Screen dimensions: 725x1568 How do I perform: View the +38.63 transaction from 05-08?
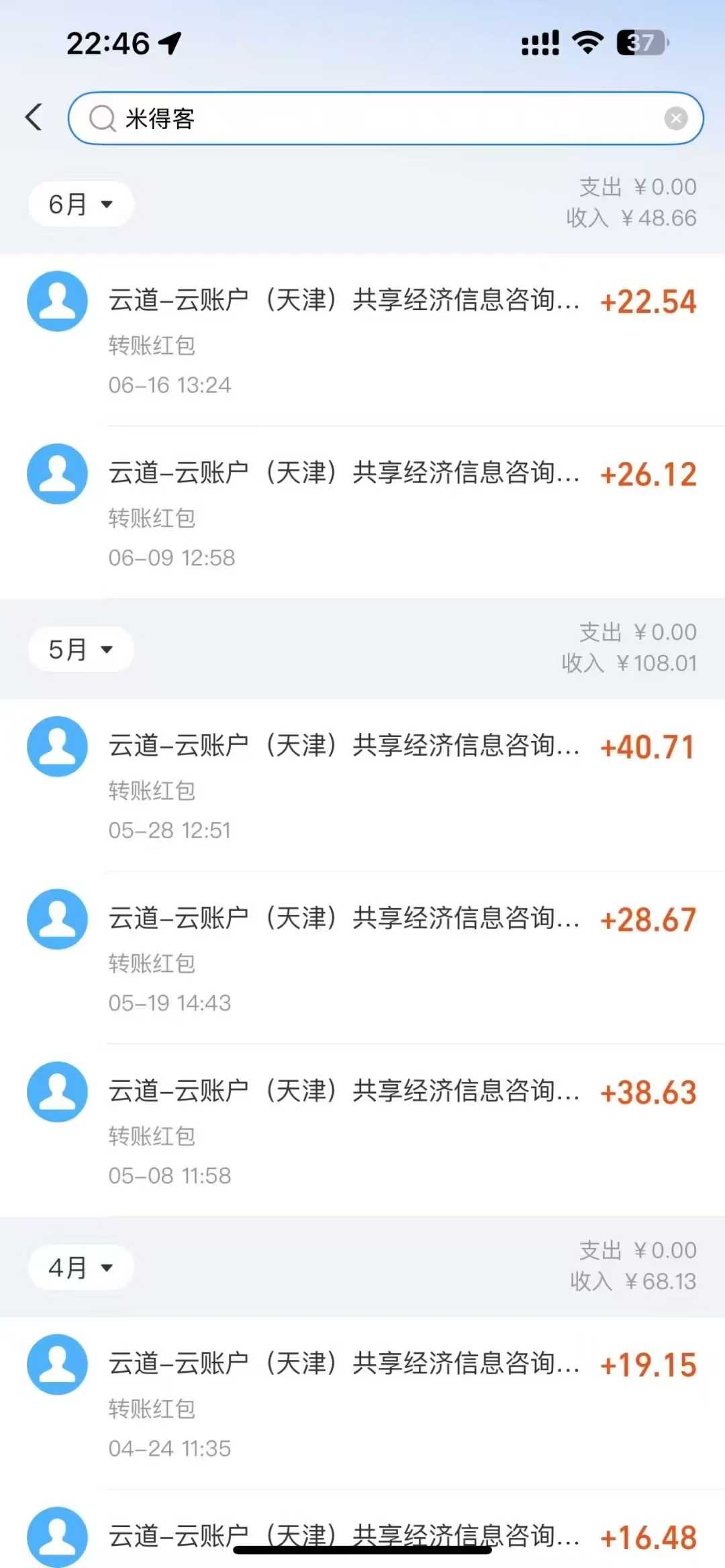362,1130
